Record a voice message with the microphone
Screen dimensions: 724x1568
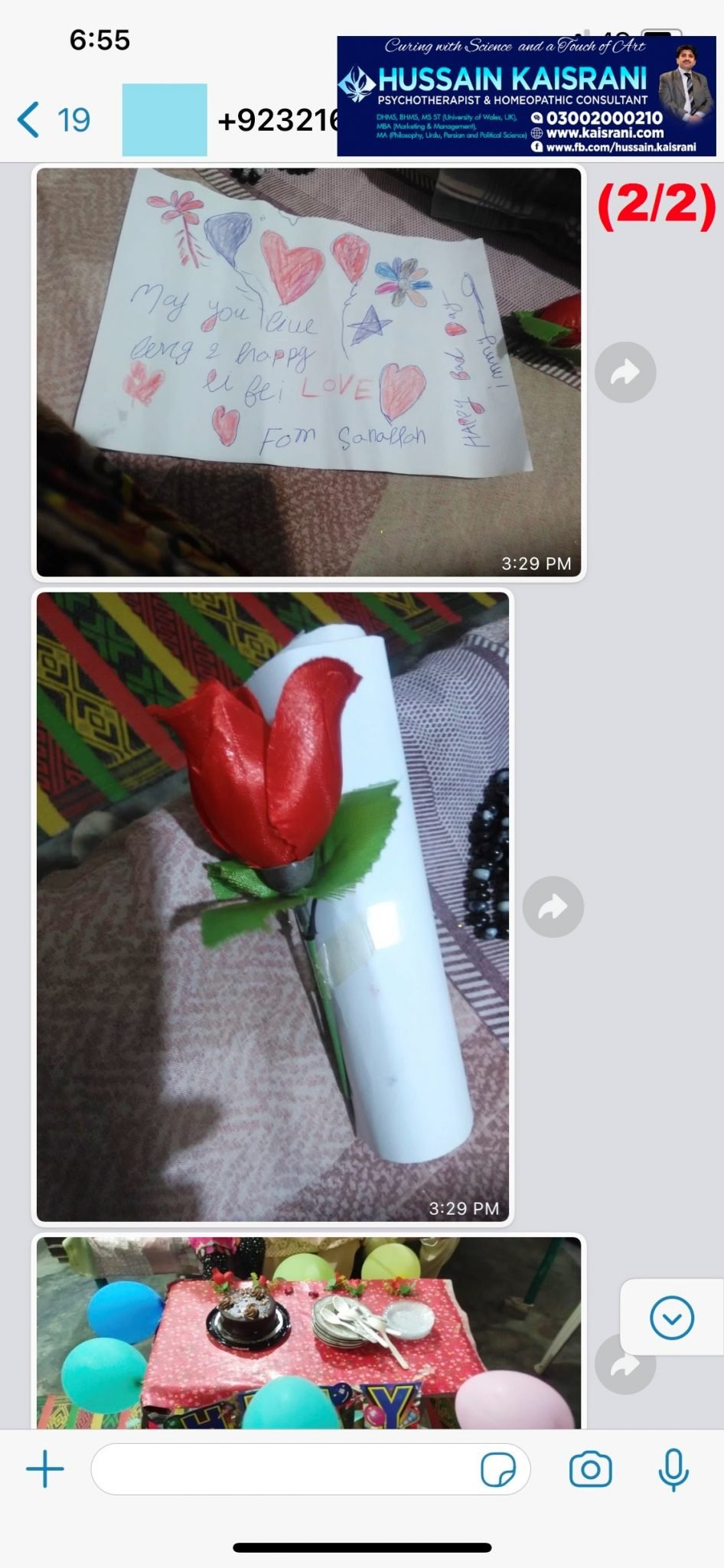tap(673, 1469)
